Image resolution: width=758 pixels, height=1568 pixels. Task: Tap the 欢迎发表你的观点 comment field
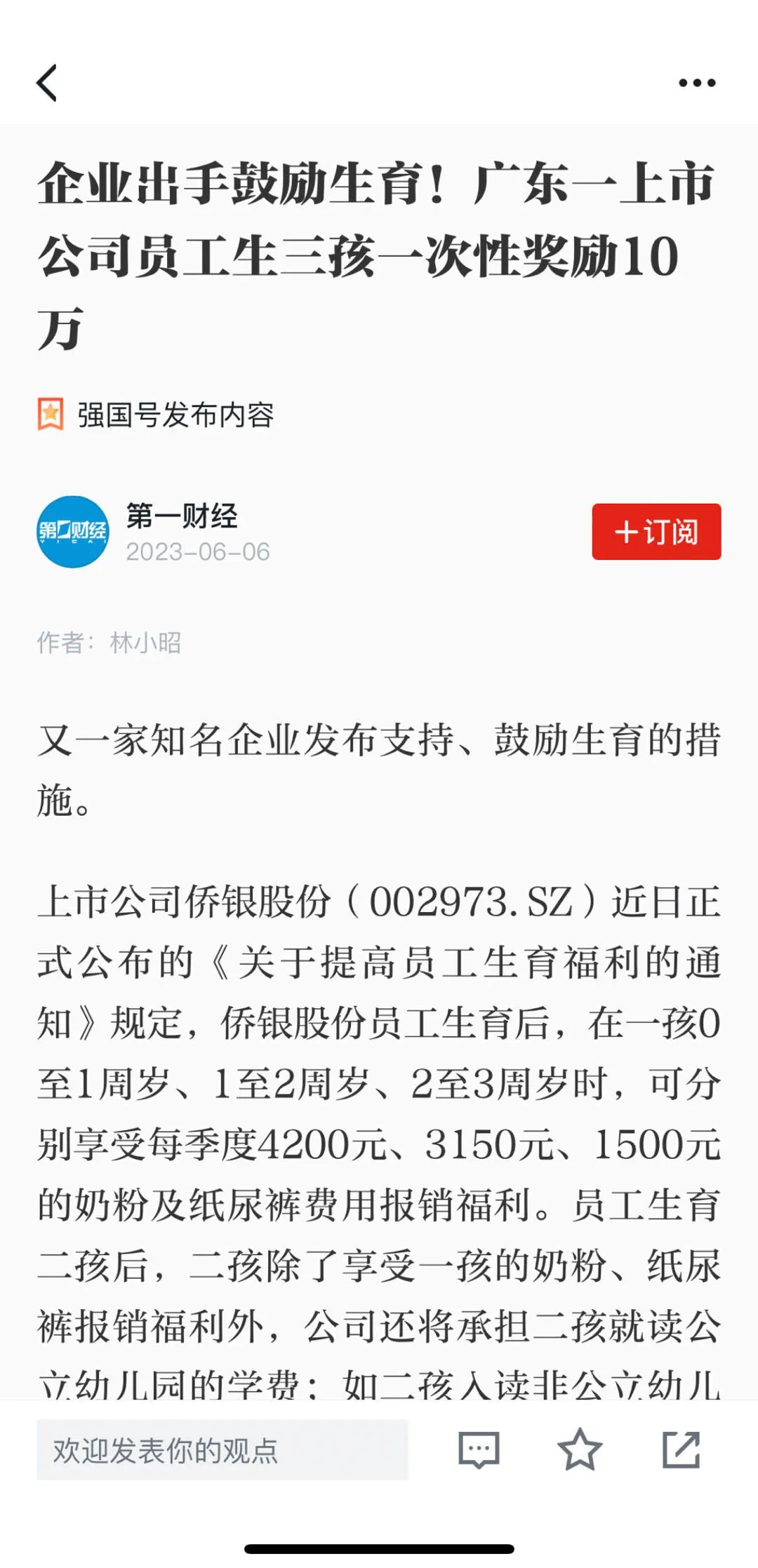coord(222,1450)
